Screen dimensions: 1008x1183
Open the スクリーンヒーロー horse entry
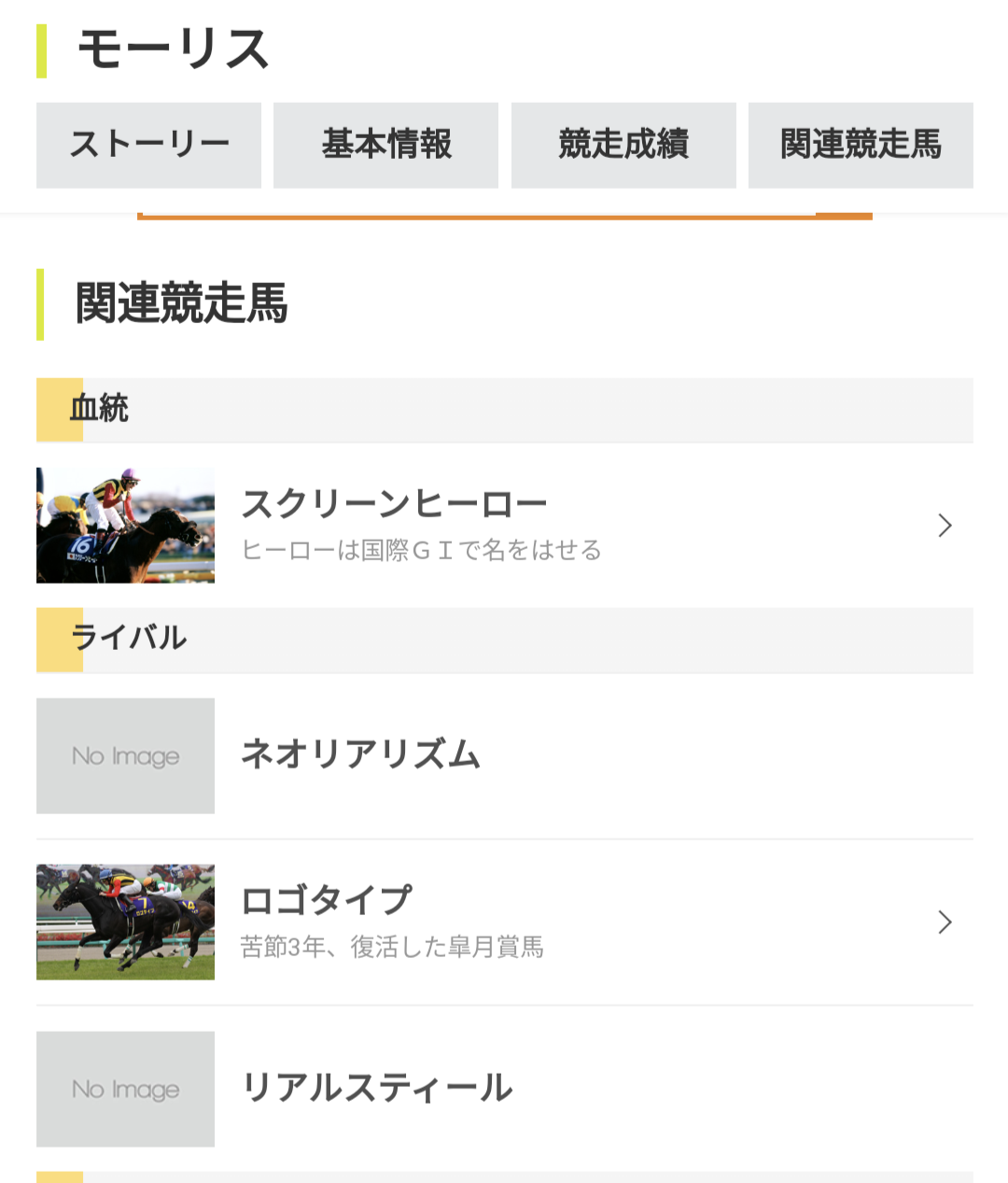pos(504,525)
